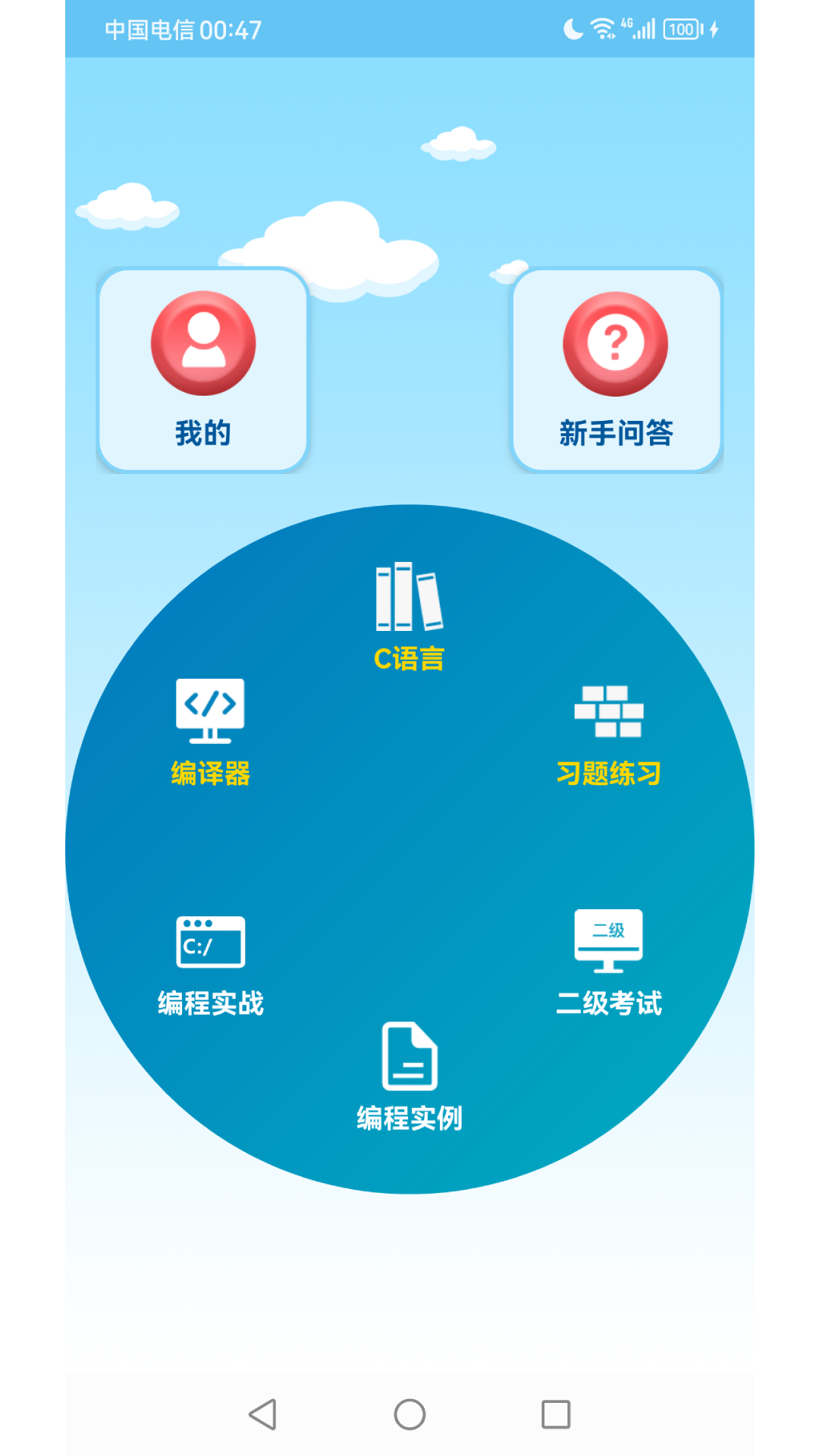Tap the system back button
The image size is (819, 1456).
point(263,1414)
